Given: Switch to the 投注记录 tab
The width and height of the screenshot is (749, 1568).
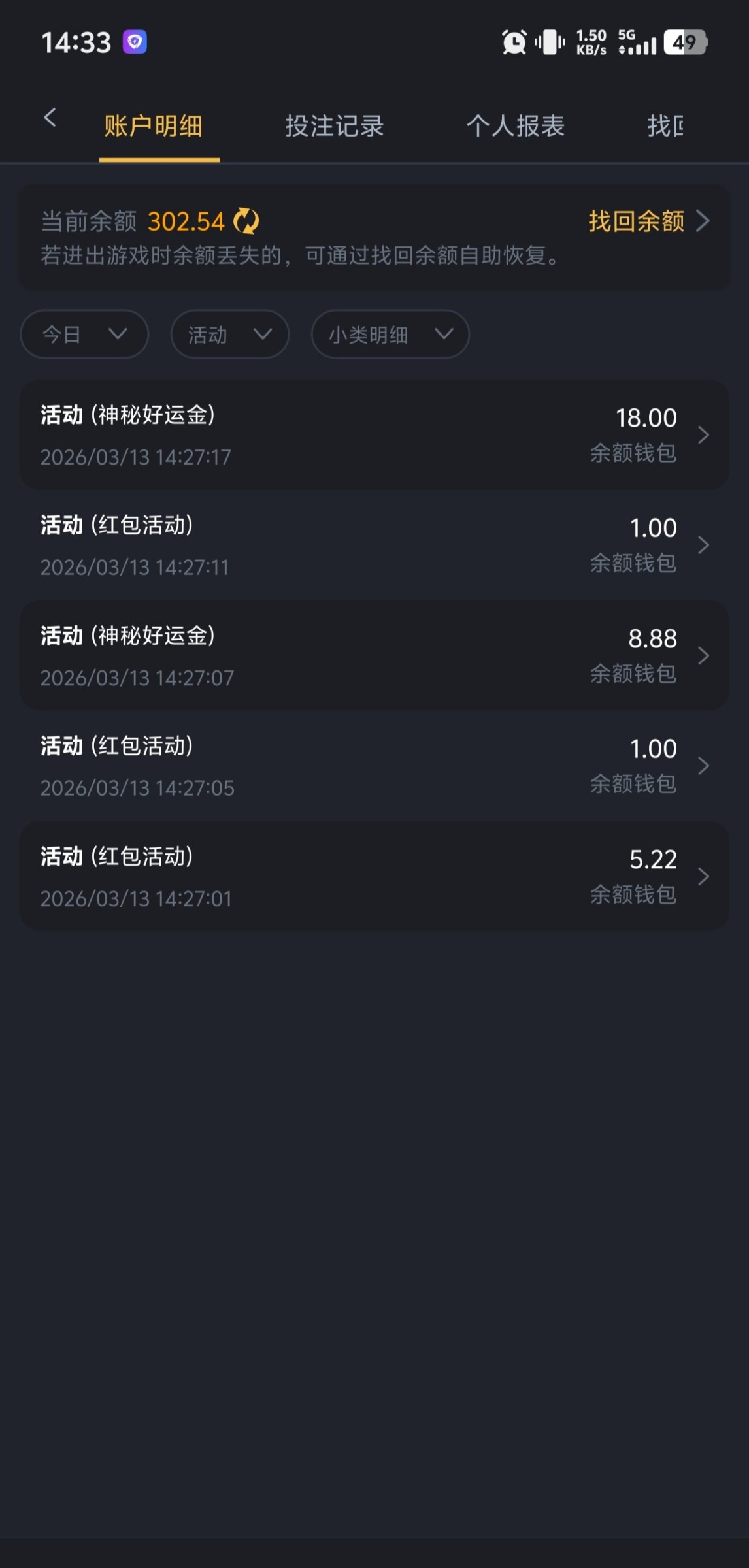Looking at the screenshot, I should pos(334,126).
